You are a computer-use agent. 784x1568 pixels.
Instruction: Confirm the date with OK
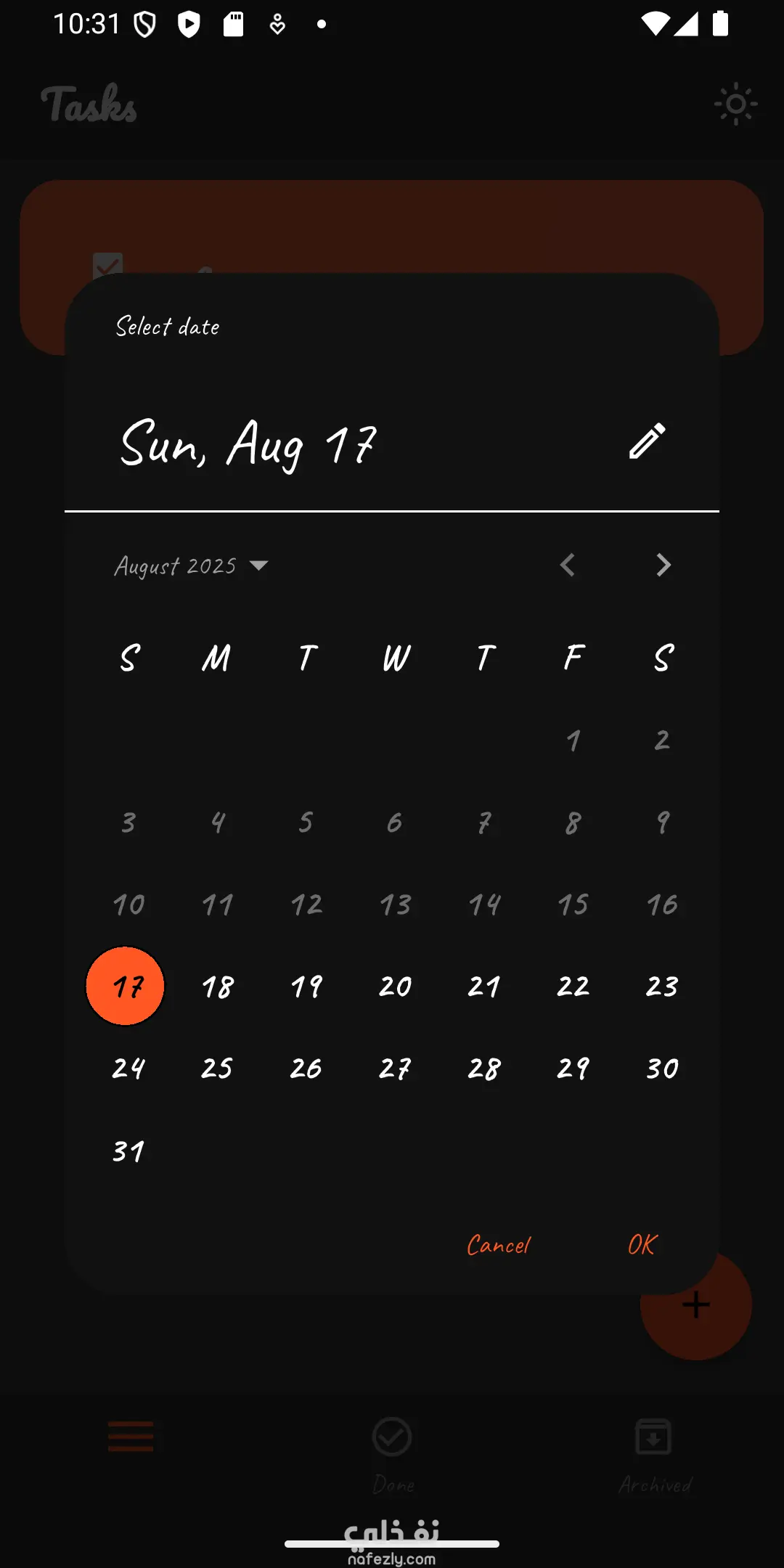[x=642, y=1246]
